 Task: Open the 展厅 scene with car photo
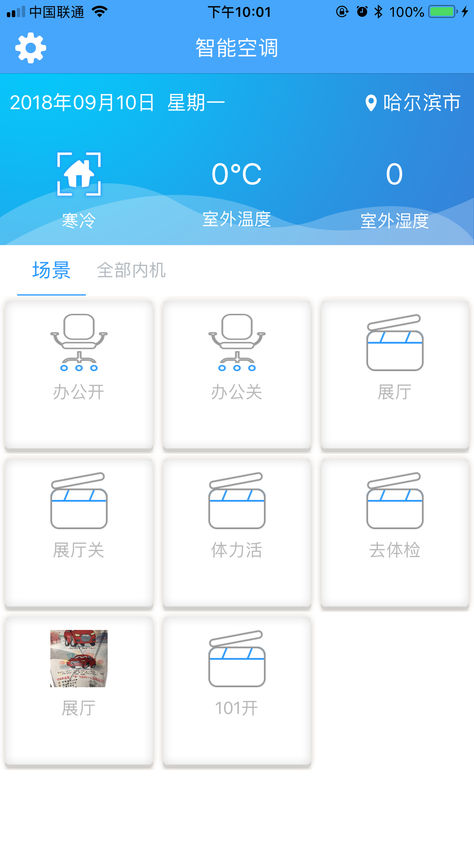point(79,691)
